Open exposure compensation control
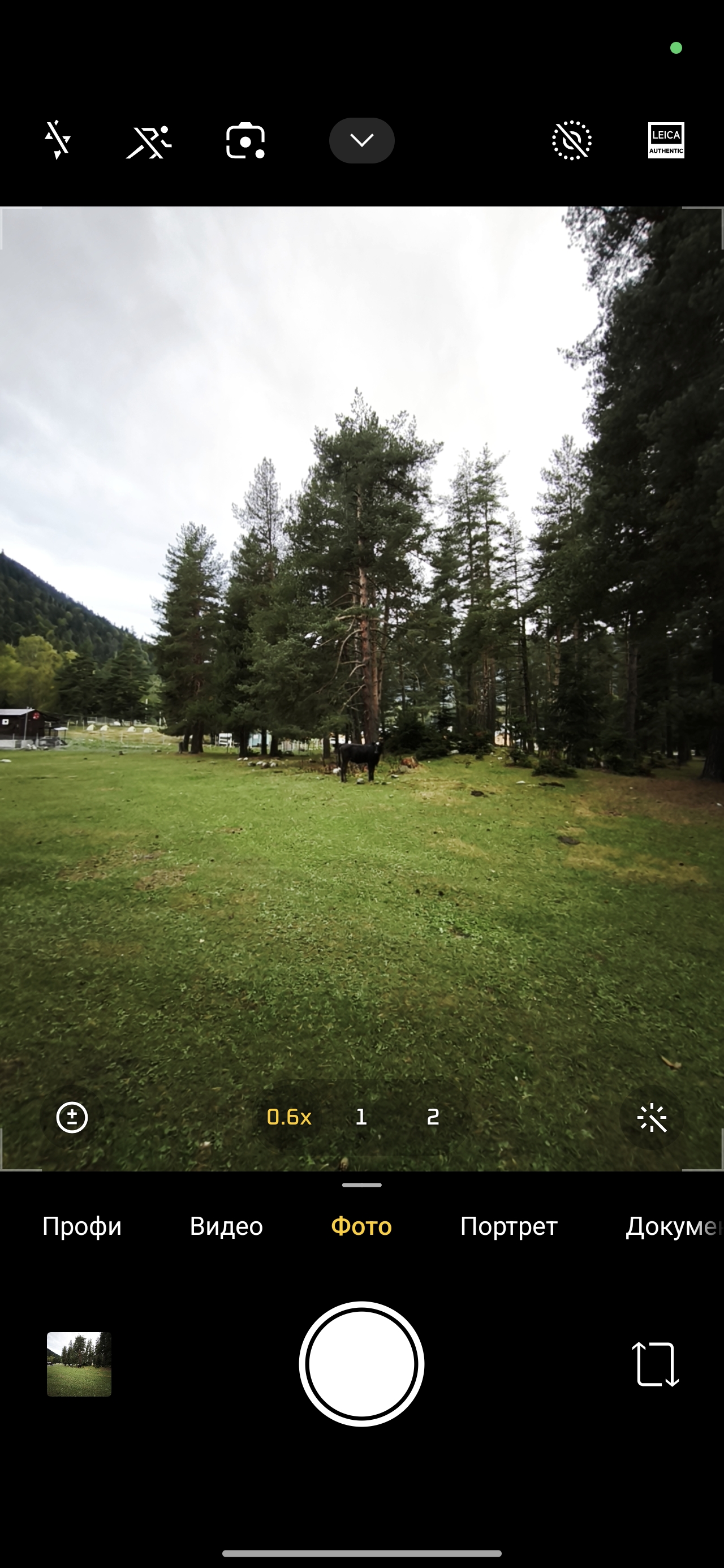Image resolution: width=724 pixels, height=1568 pixels. [x=72, y=1118]
